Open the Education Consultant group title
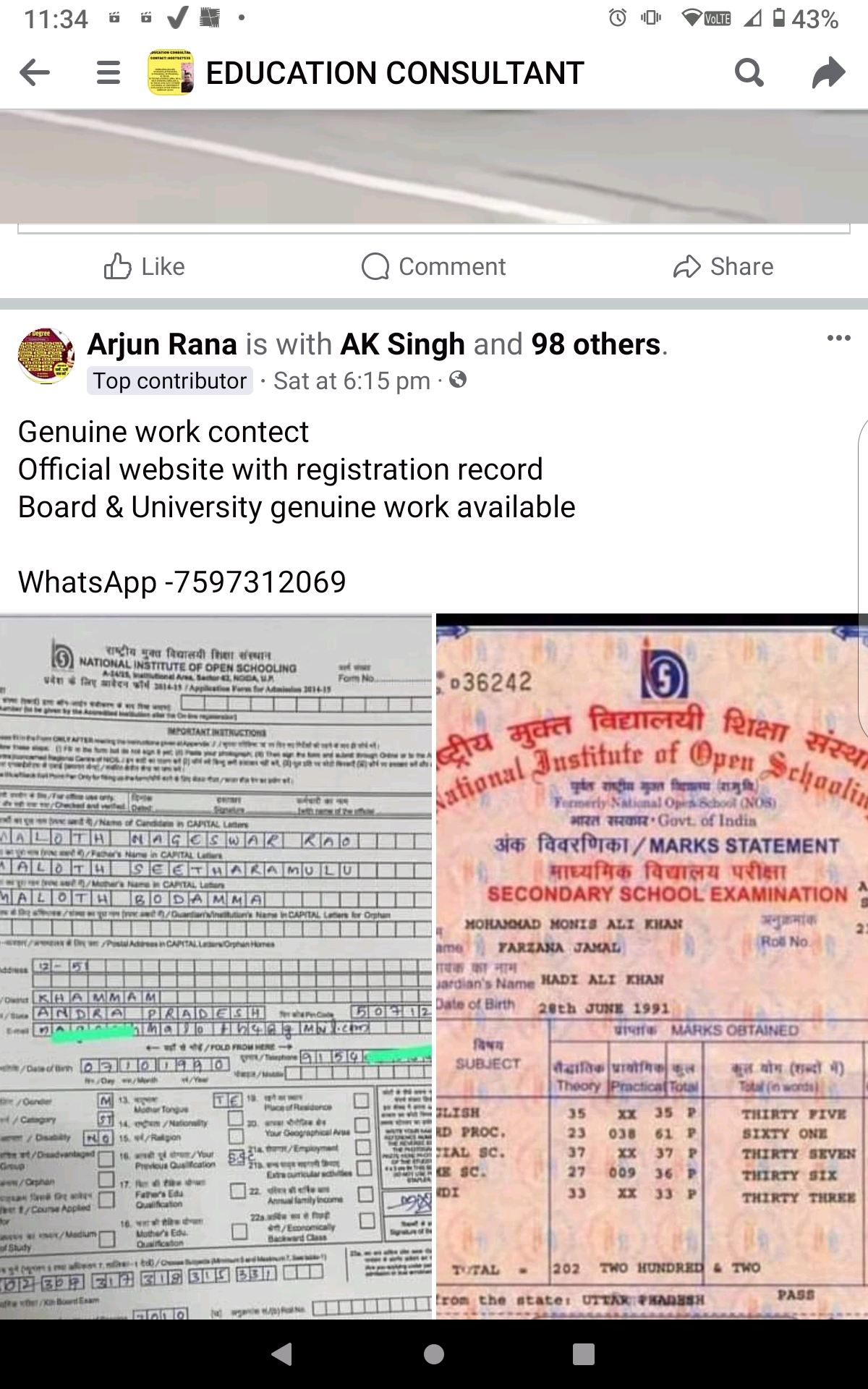This screenshot has height=1389, width=868. [x=394, y=72]
